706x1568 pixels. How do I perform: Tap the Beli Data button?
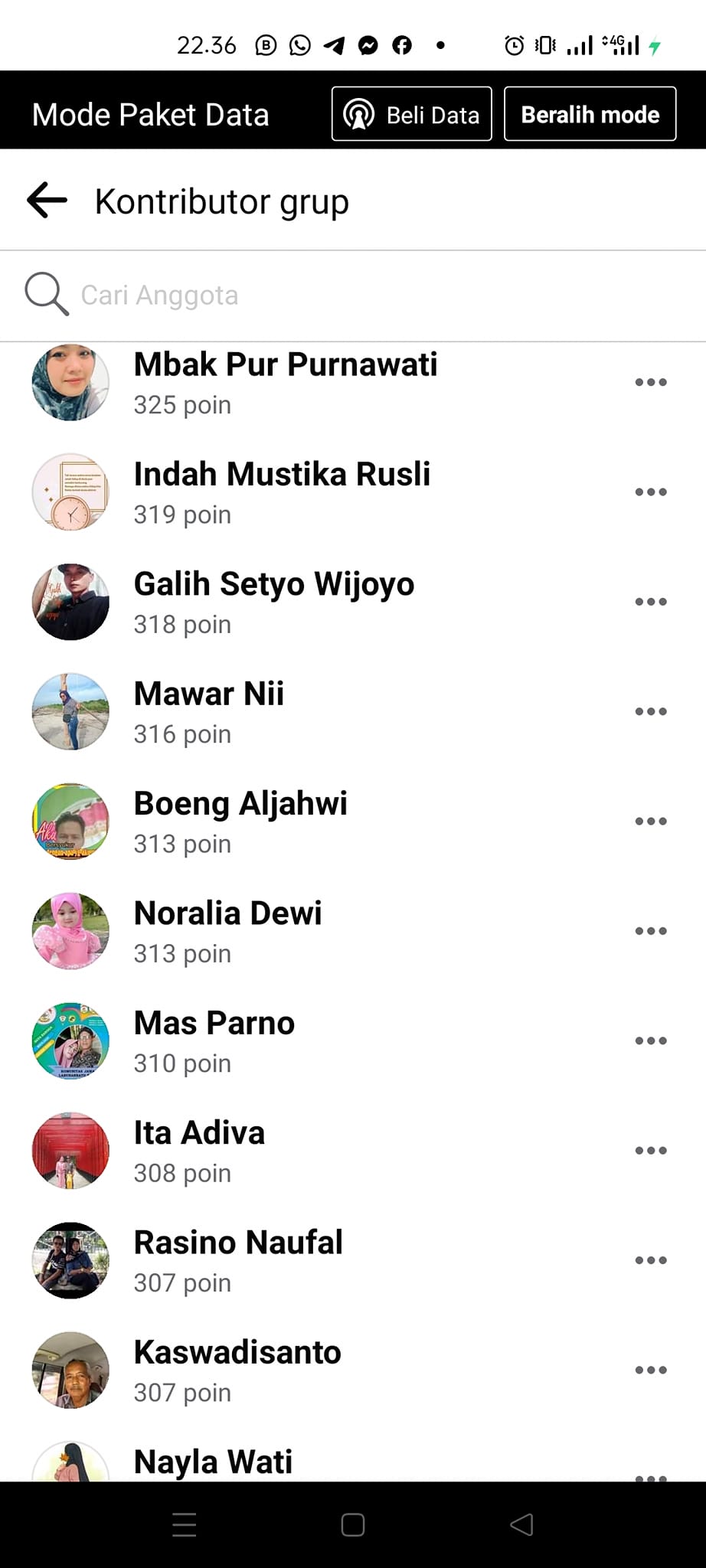(411, 114)
